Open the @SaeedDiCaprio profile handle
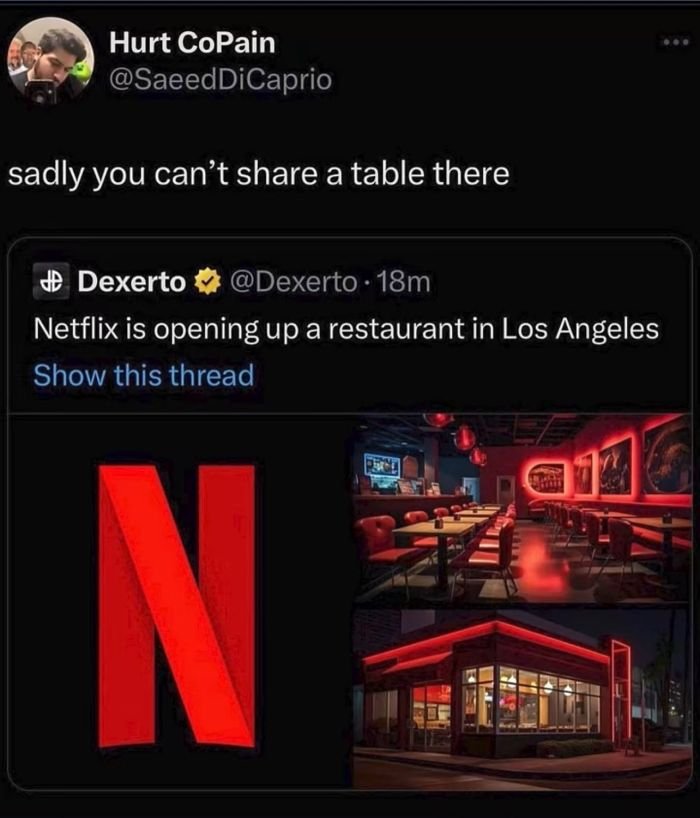The height and width of the screenshot is (818, 700). pyautogui.click(x=220, y=79)
